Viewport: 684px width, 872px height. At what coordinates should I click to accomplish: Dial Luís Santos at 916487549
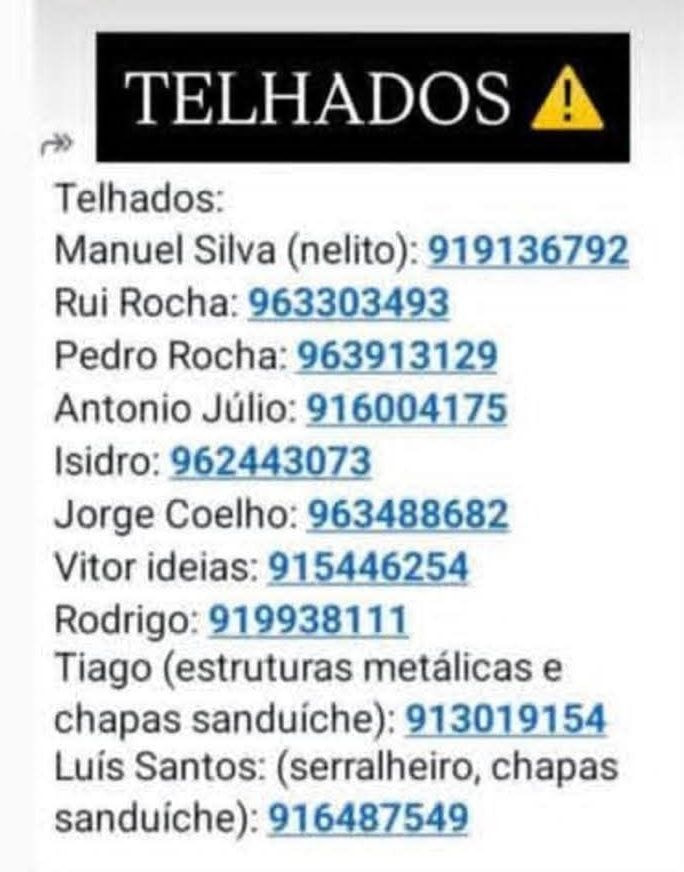point(368,819)
